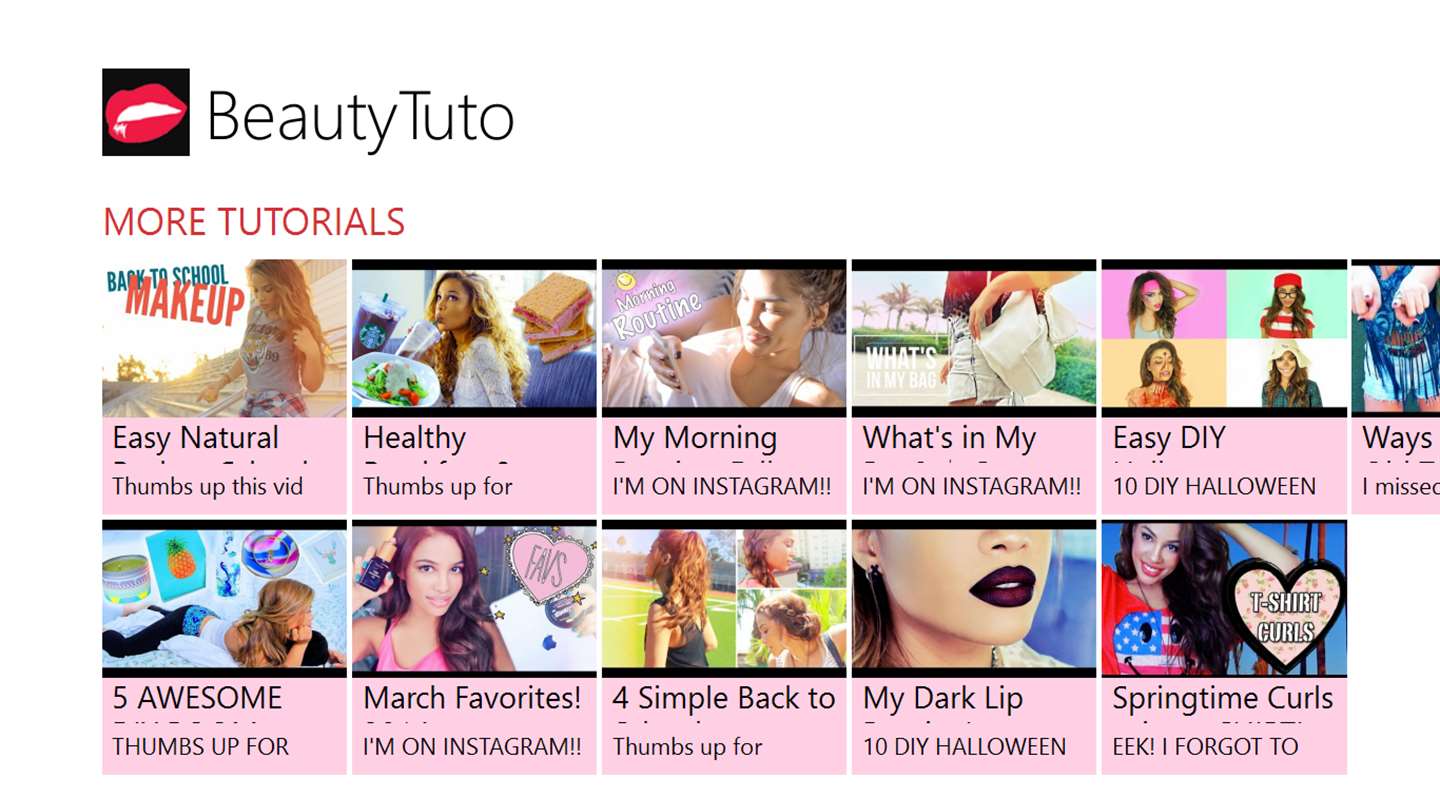Screen dimensions: 1440x810
Task: Open the 5 AWESOME tutorial tile
Action: point(224,647)
